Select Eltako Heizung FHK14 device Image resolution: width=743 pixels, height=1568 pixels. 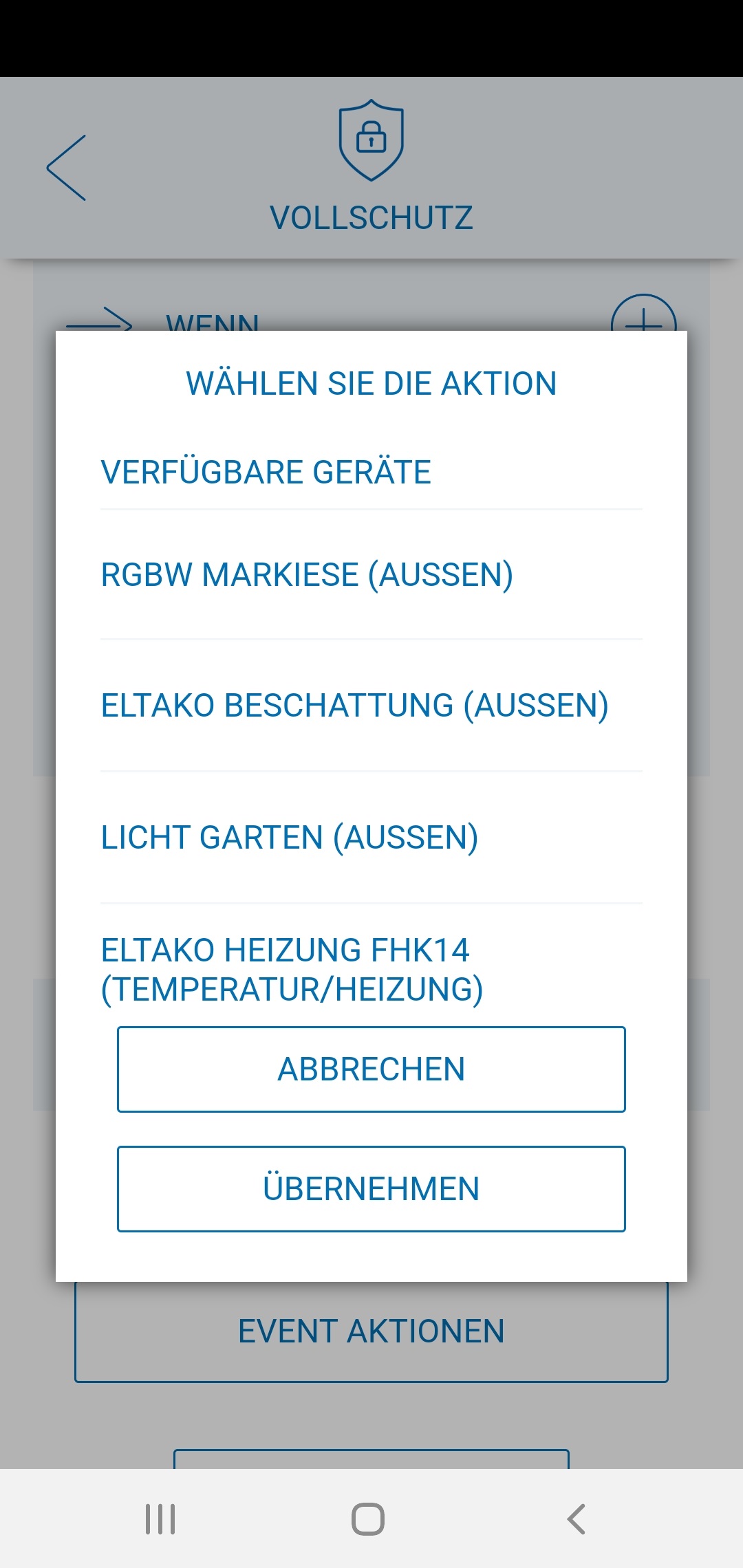292,970
